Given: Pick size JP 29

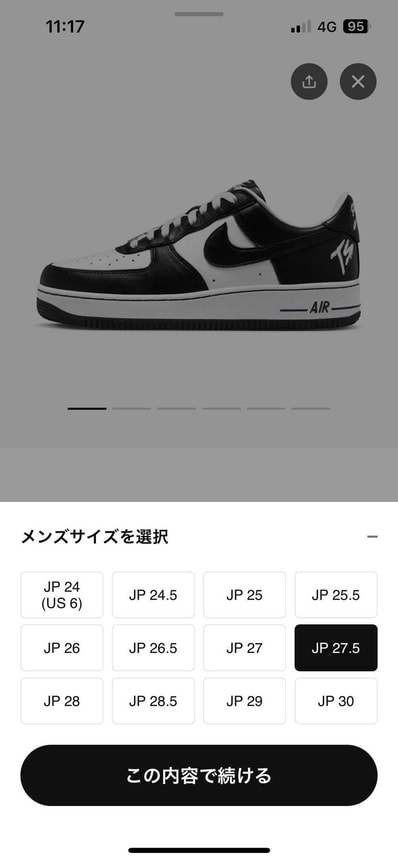Looking at the screenshot, I should [x=244, y=701].
